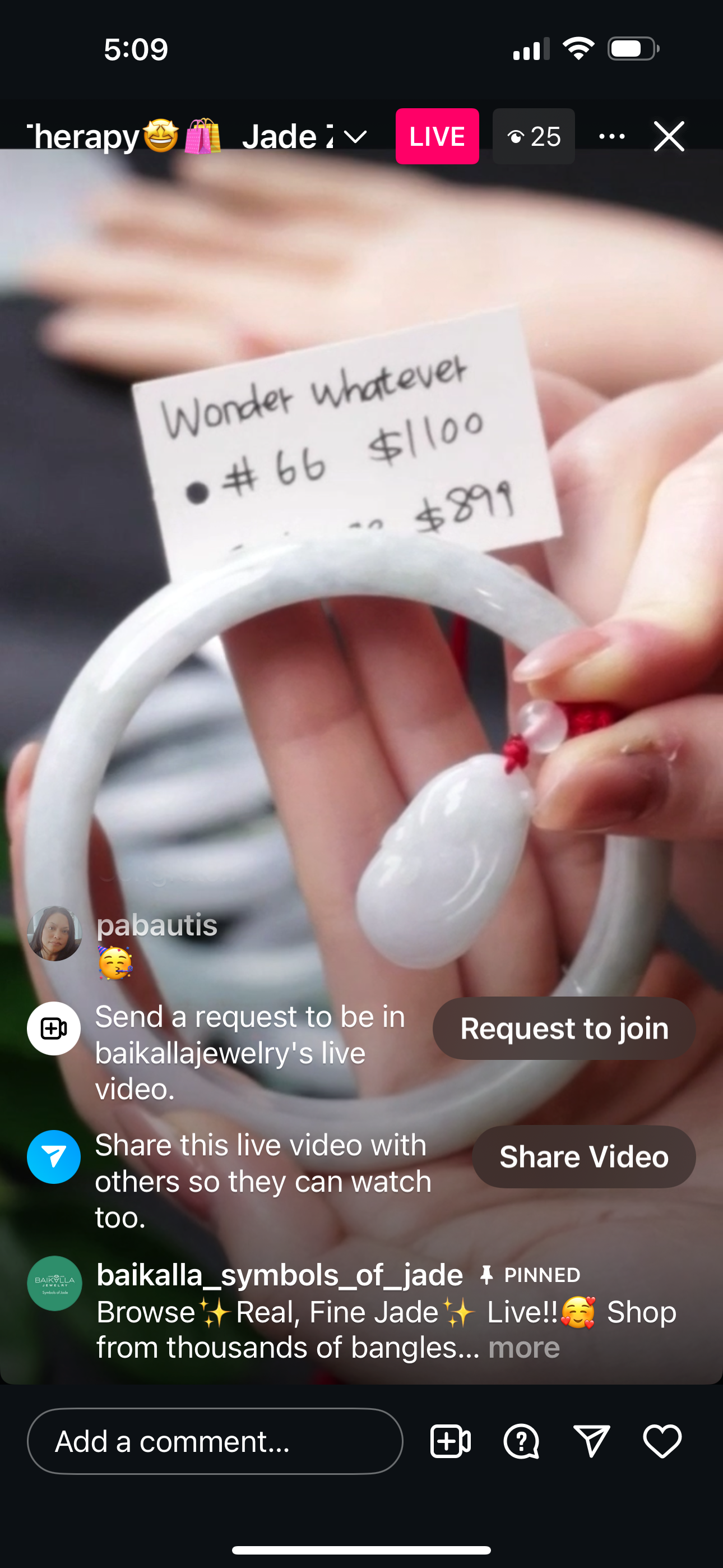Open pabautis profile picture
723x1568 pixels.
tap(55, 934)
